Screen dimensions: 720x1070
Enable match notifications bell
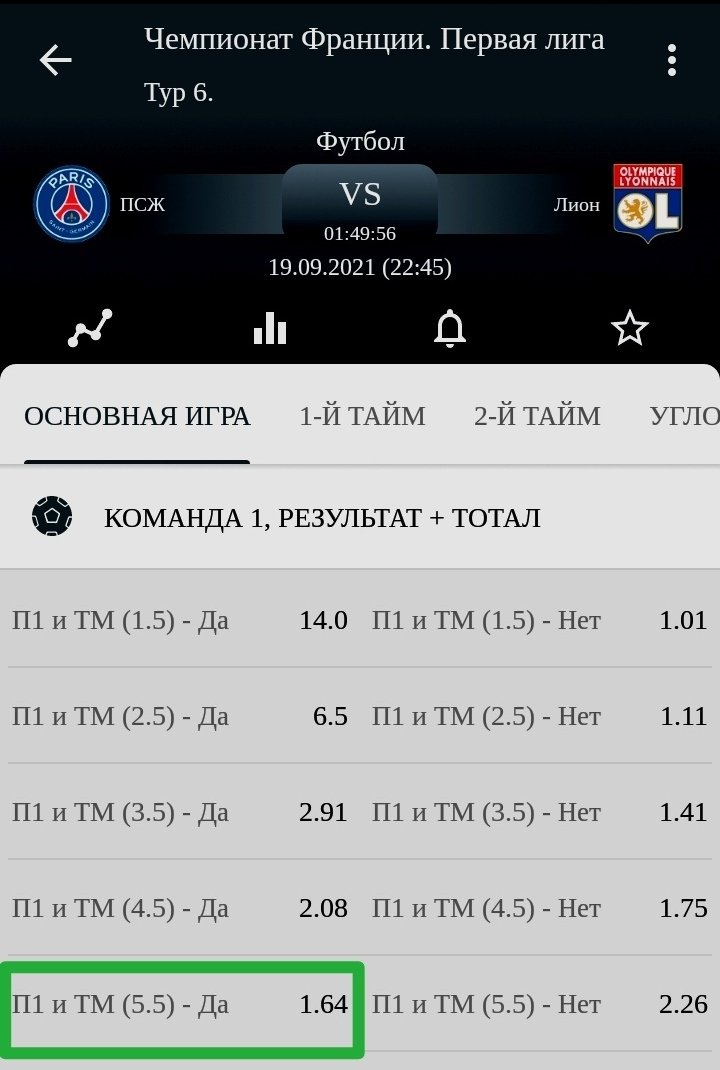450,328
